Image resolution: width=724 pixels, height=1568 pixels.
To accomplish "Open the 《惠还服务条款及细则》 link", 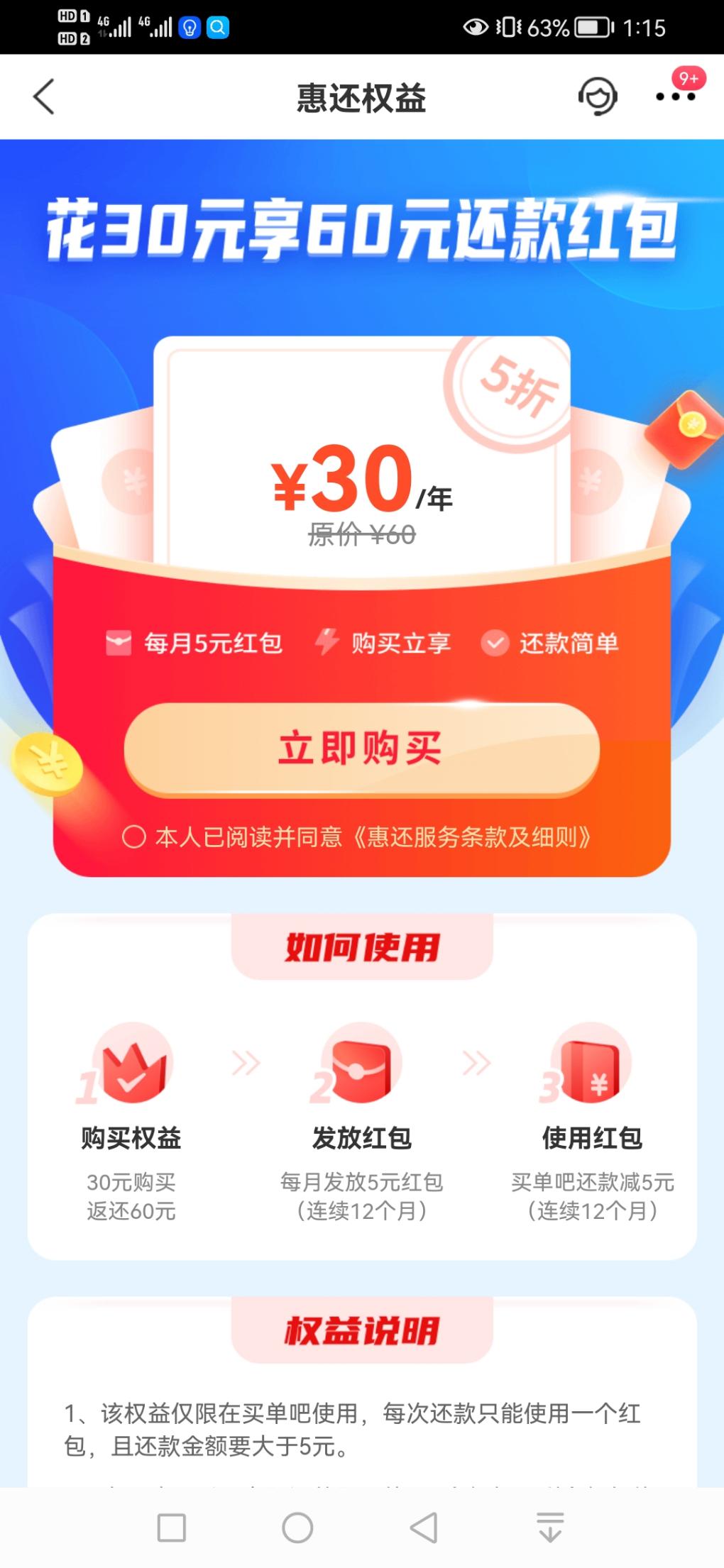I will pos(473,837).
